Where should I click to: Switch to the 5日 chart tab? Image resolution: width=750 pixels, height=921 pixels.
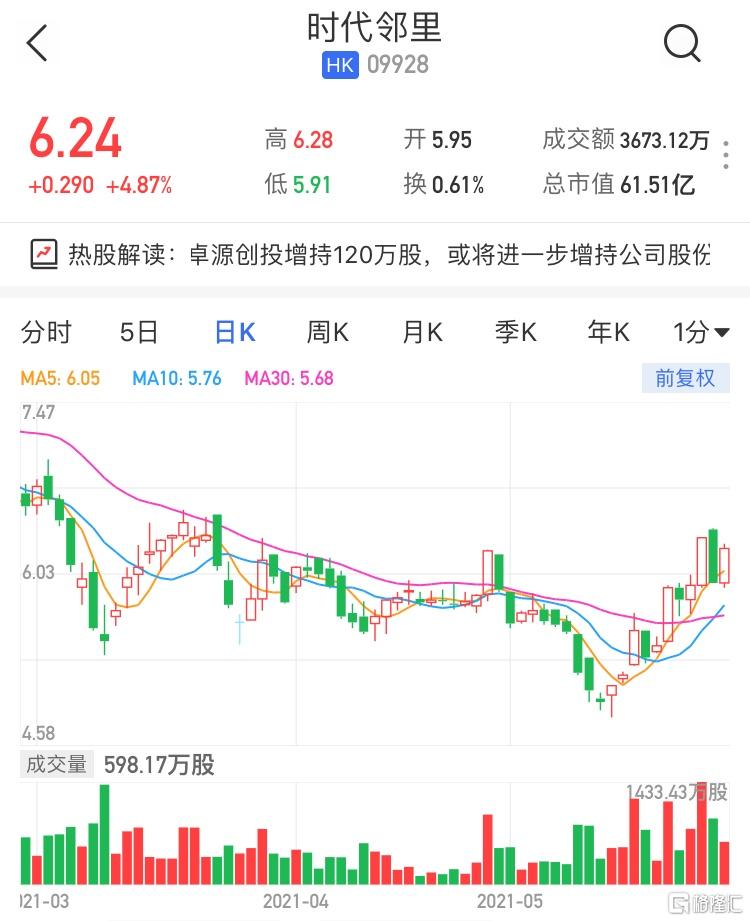(139, 333)
